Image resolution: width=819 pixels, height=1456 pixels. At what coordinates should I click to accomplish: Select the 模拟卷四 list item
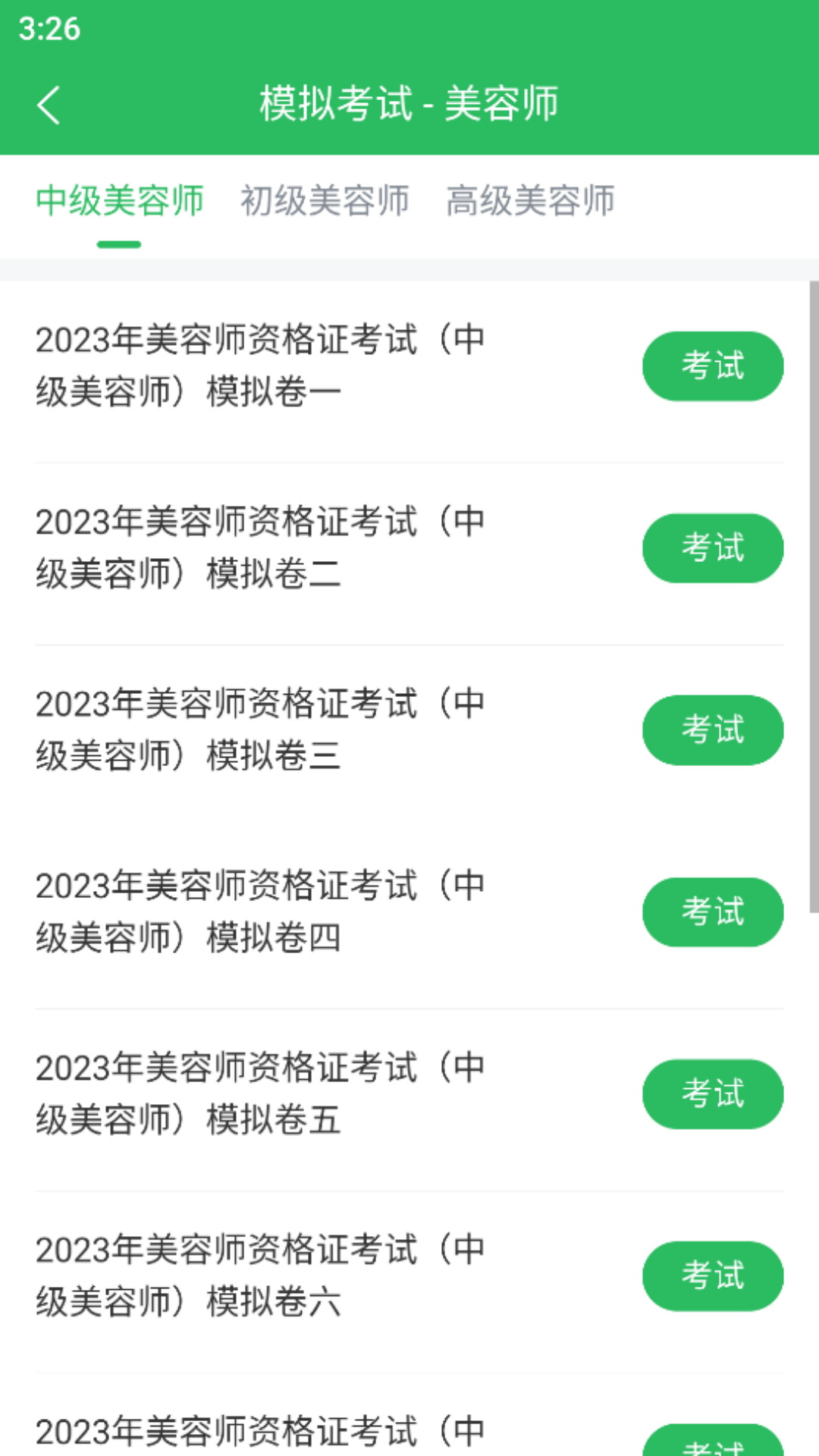point(262,910)
